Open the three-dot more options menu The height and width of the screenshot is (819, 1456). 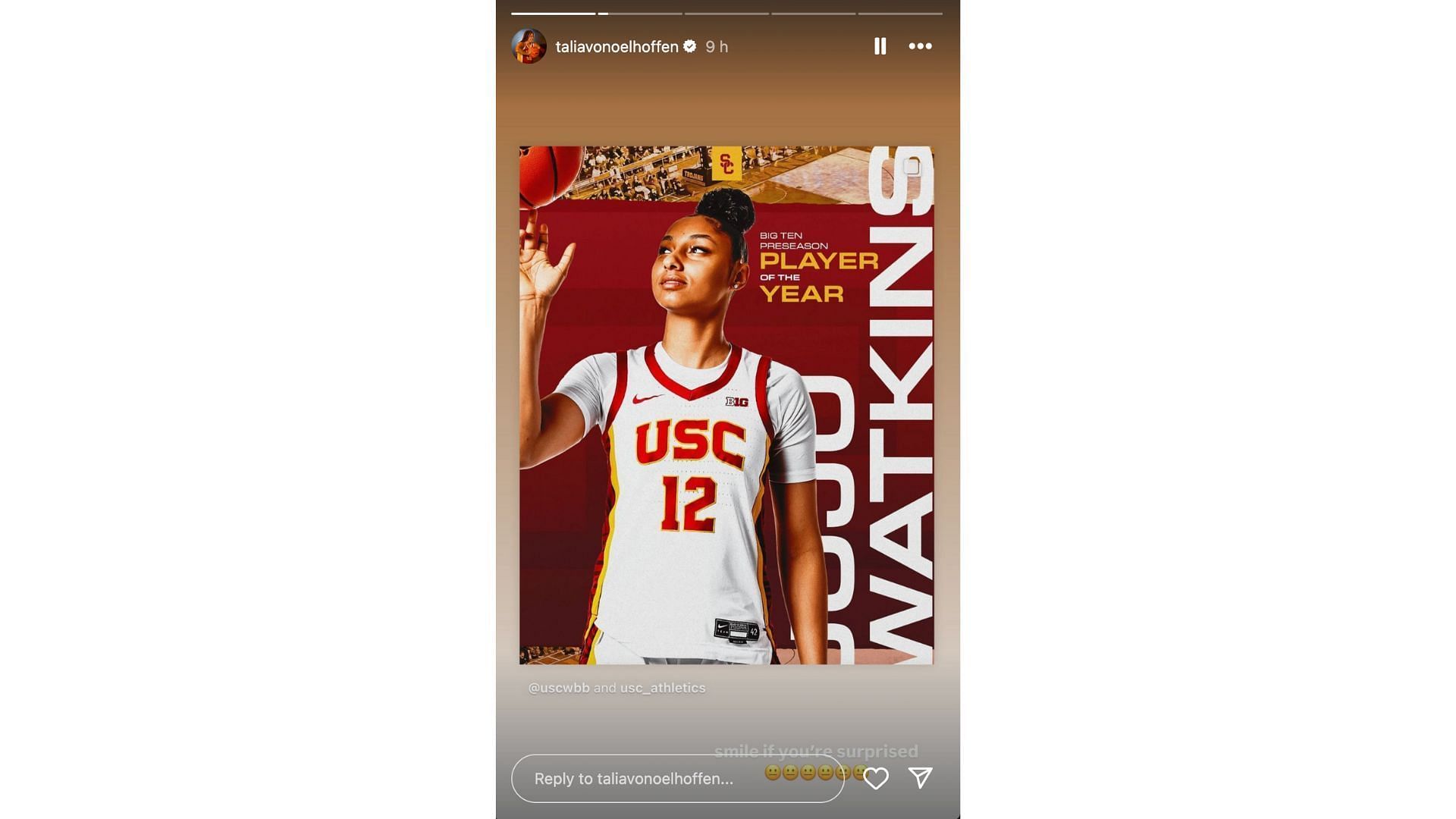click(920, 46)
